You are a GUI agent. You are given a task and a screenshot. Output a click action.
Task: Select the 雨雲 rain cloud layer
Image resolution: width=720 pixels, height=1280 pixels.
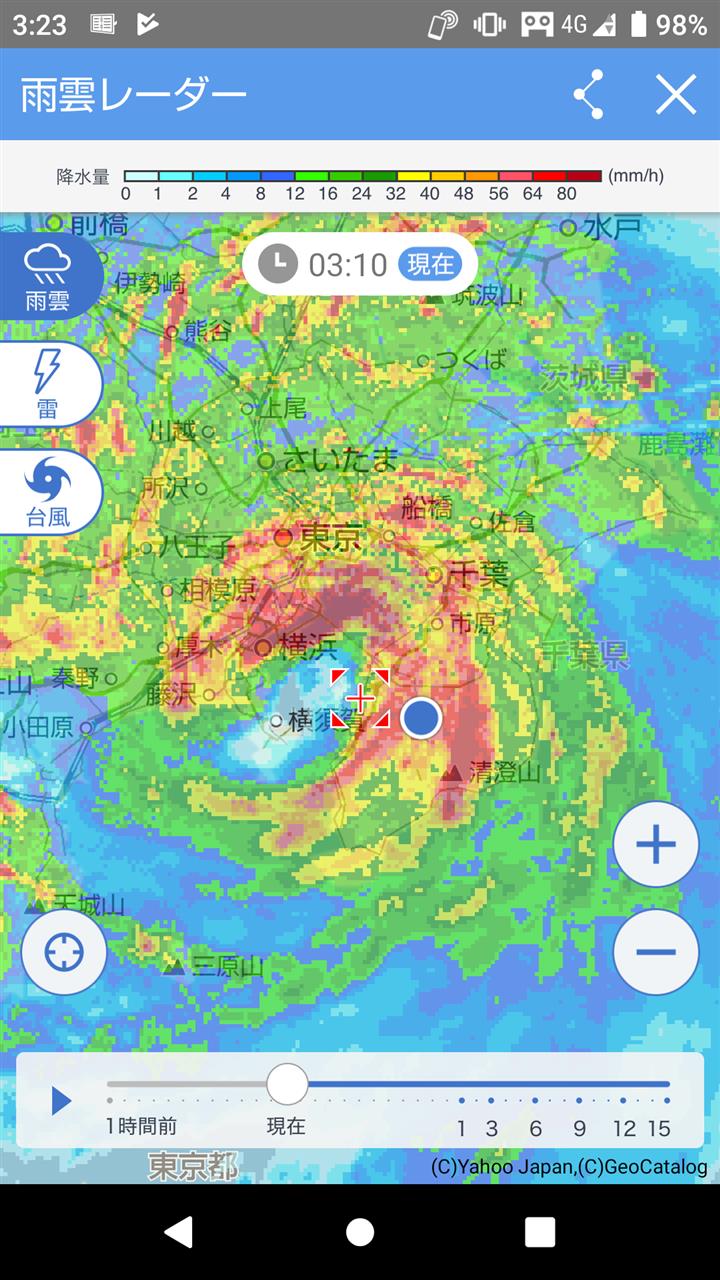click(x=47, y=276)
